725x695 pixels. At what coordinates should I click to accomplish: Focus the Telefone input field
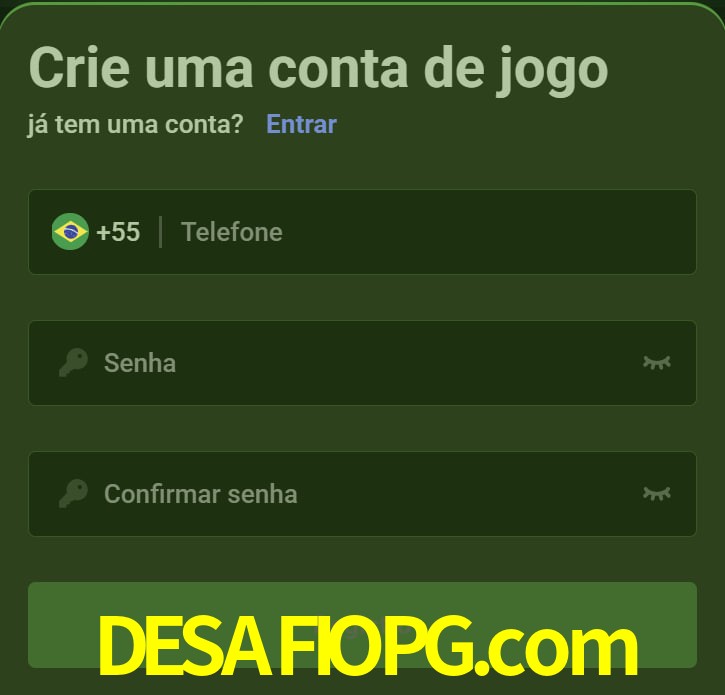(x=420, y=232)
